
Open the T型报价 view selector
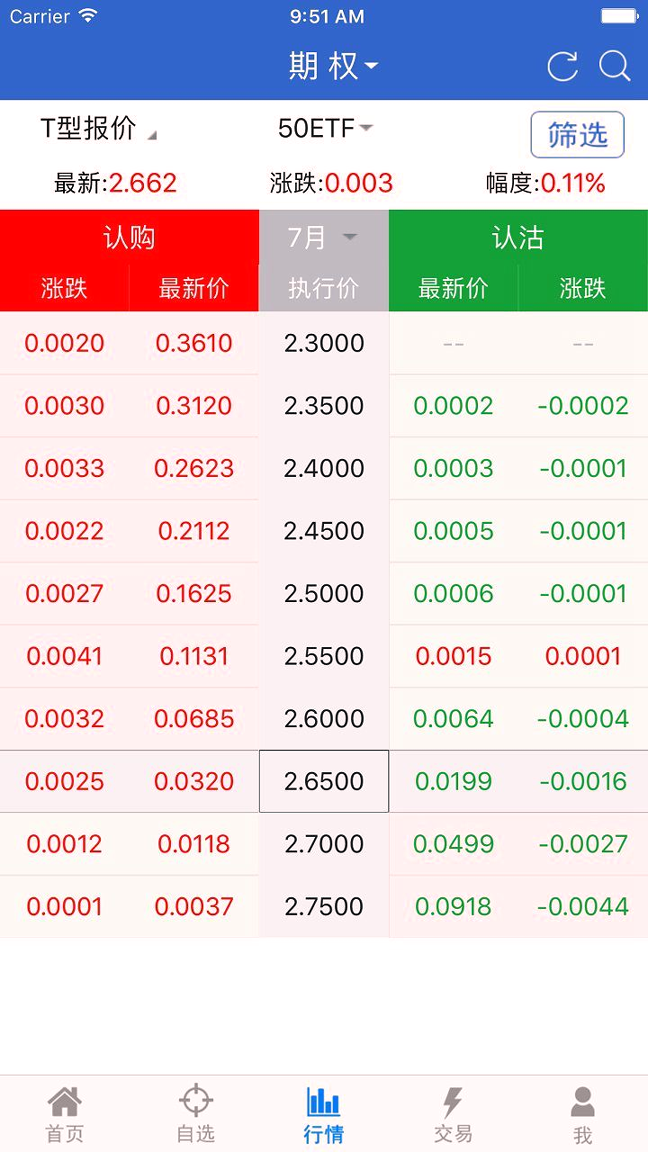(x=98, y=129)
